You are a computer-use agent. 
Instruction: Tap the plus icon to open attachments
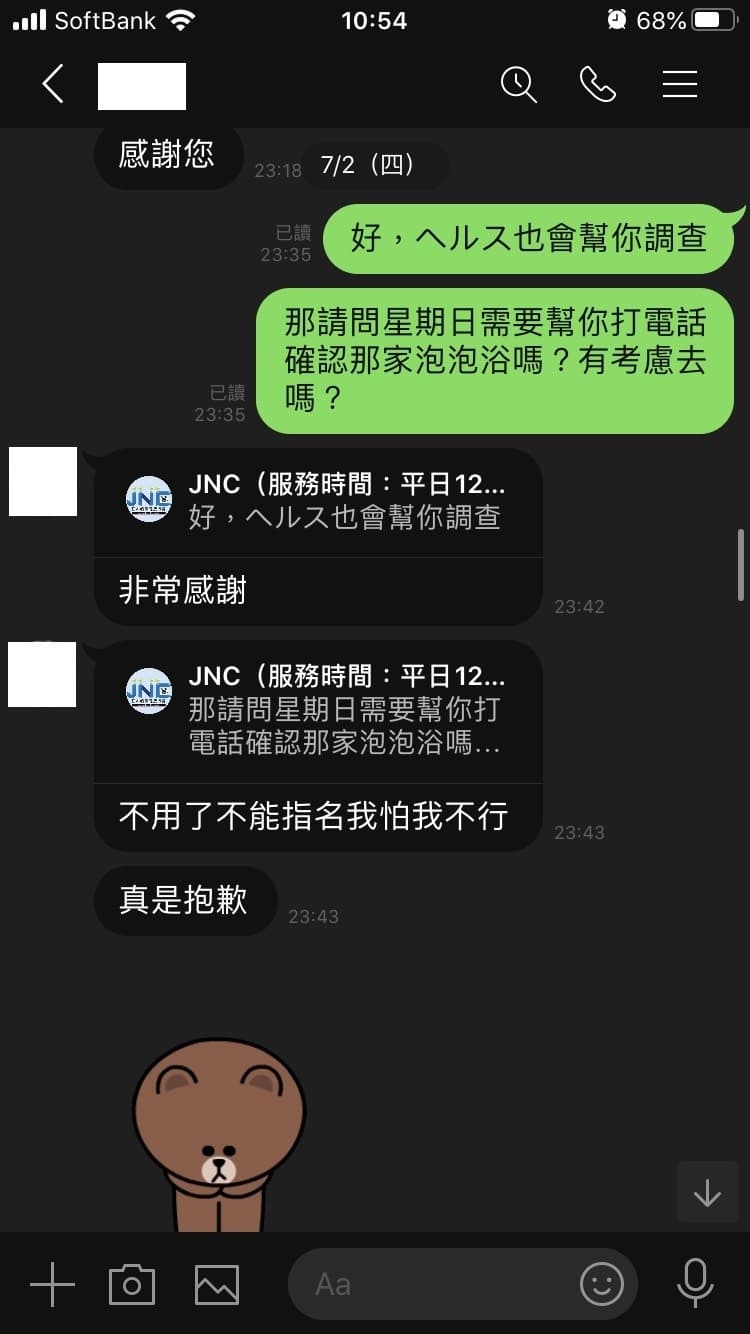(52, 1283)
